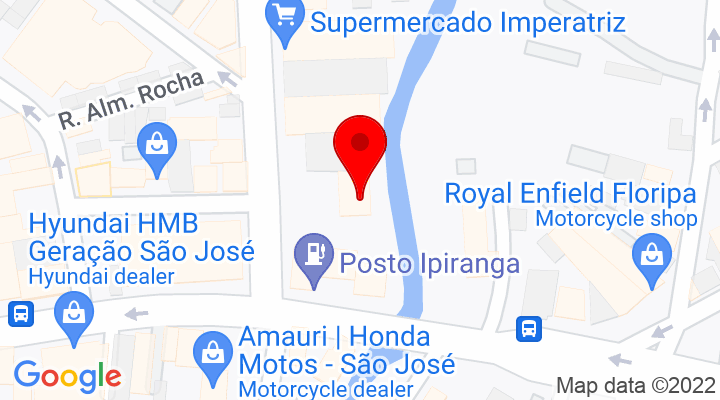Open Royal Enfield Floripa shop marker
Viewport: 720px width, 400px height.
(653, 258)
